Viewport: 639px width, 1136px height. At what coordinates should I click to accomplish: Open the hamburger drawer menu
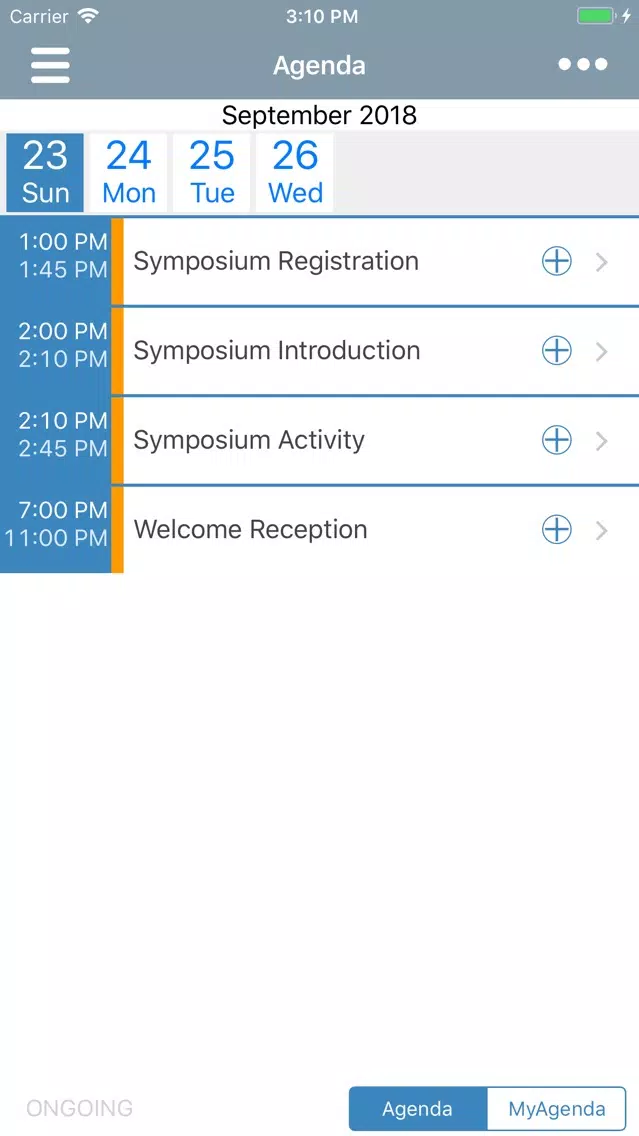50,65
